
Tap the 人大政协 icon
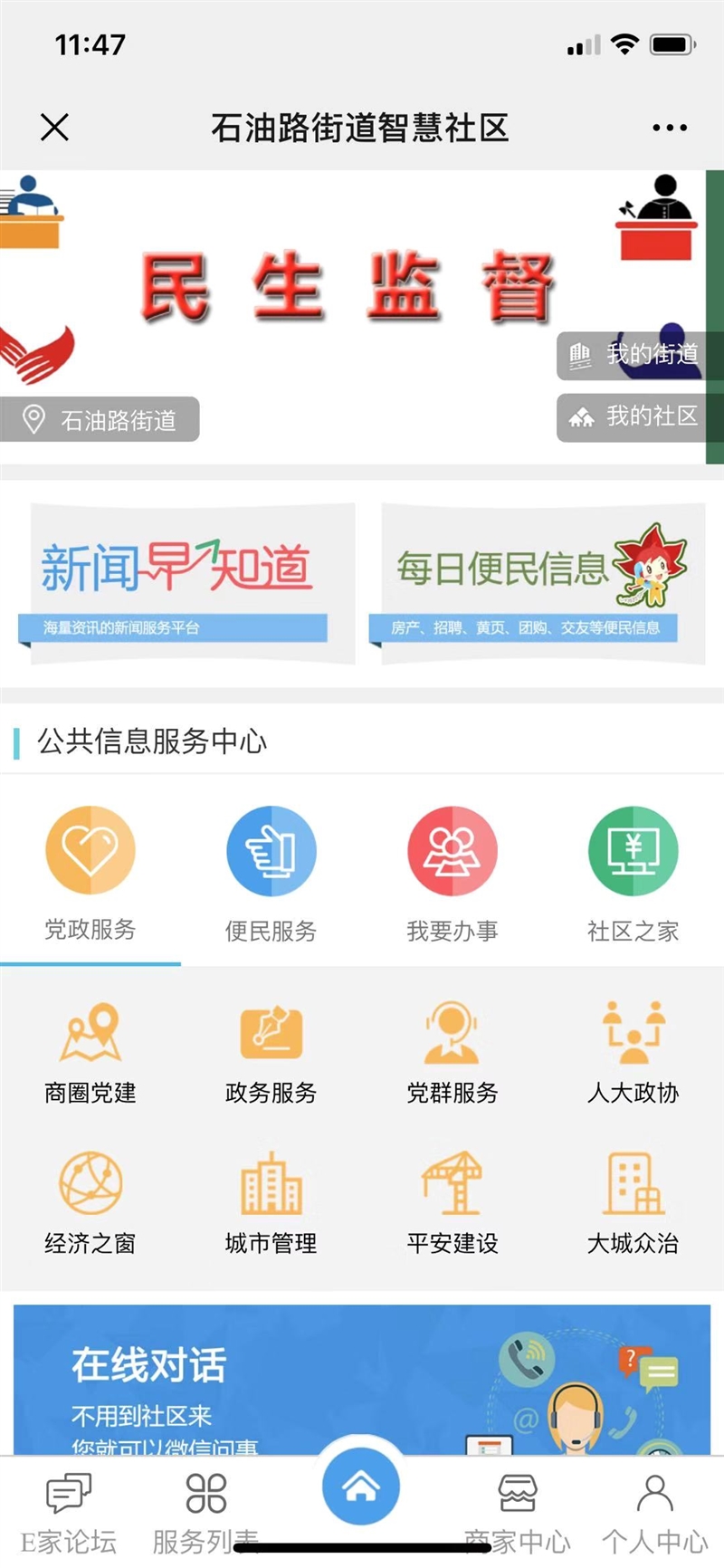pos(633,1050)
